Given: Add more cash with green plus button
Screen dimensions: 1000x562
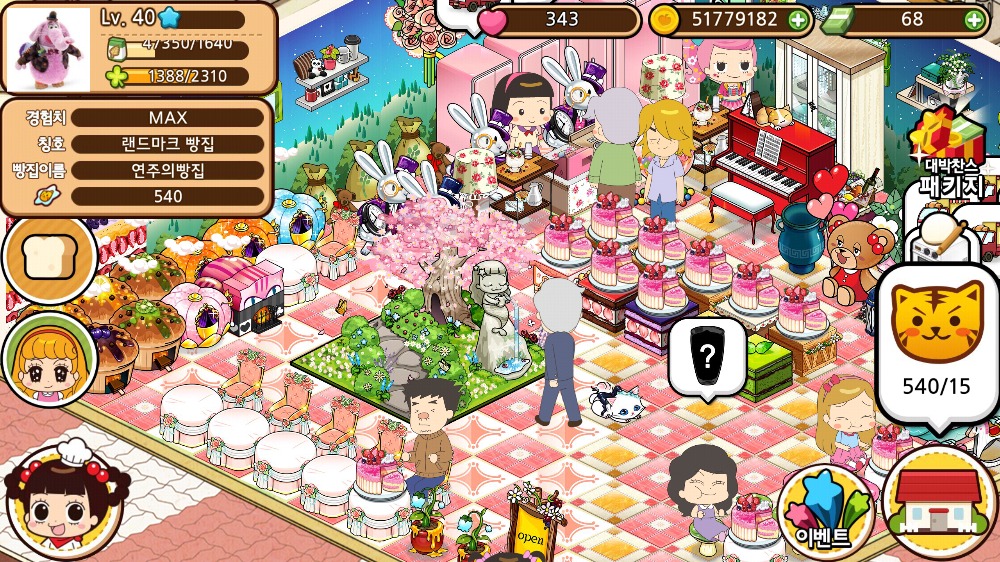Looking at the screenshot, I should [973, 19].
